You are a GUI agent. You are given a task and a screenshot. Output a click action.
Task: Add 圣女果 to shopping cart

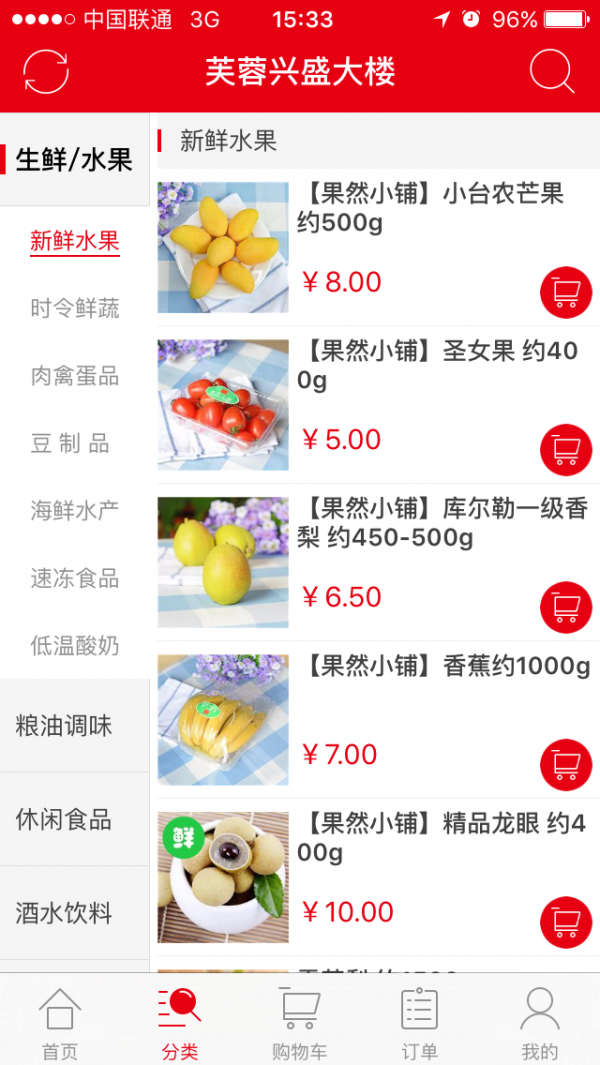click(x=566, y=450)
